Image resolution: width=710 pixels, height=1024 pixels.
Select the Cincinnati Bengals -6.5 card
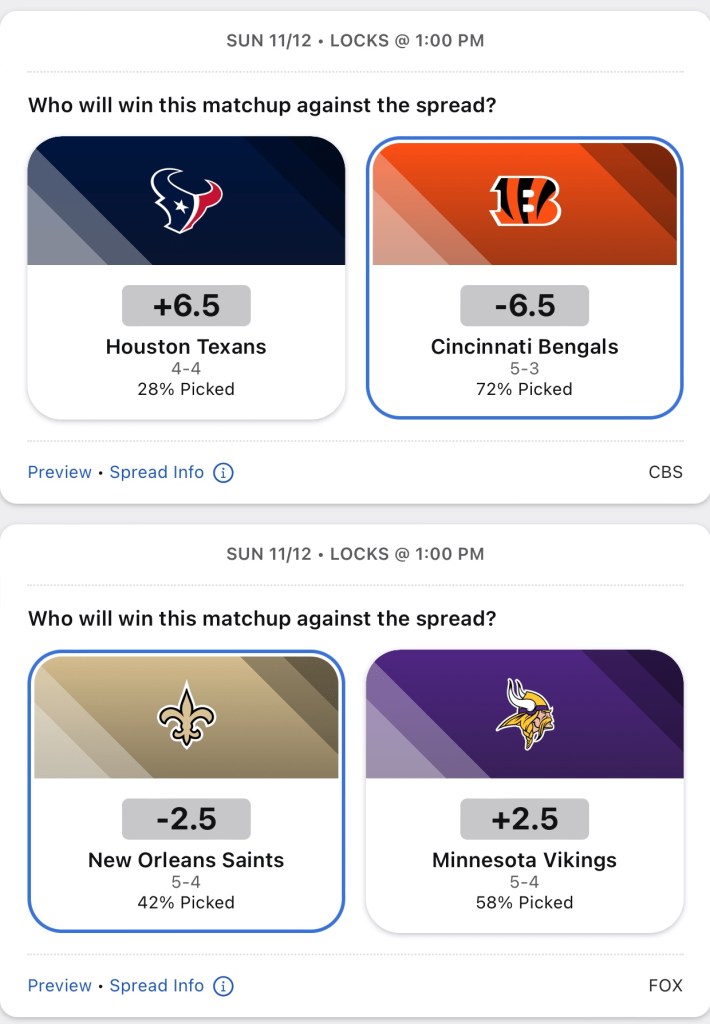[x=524, y=278]
